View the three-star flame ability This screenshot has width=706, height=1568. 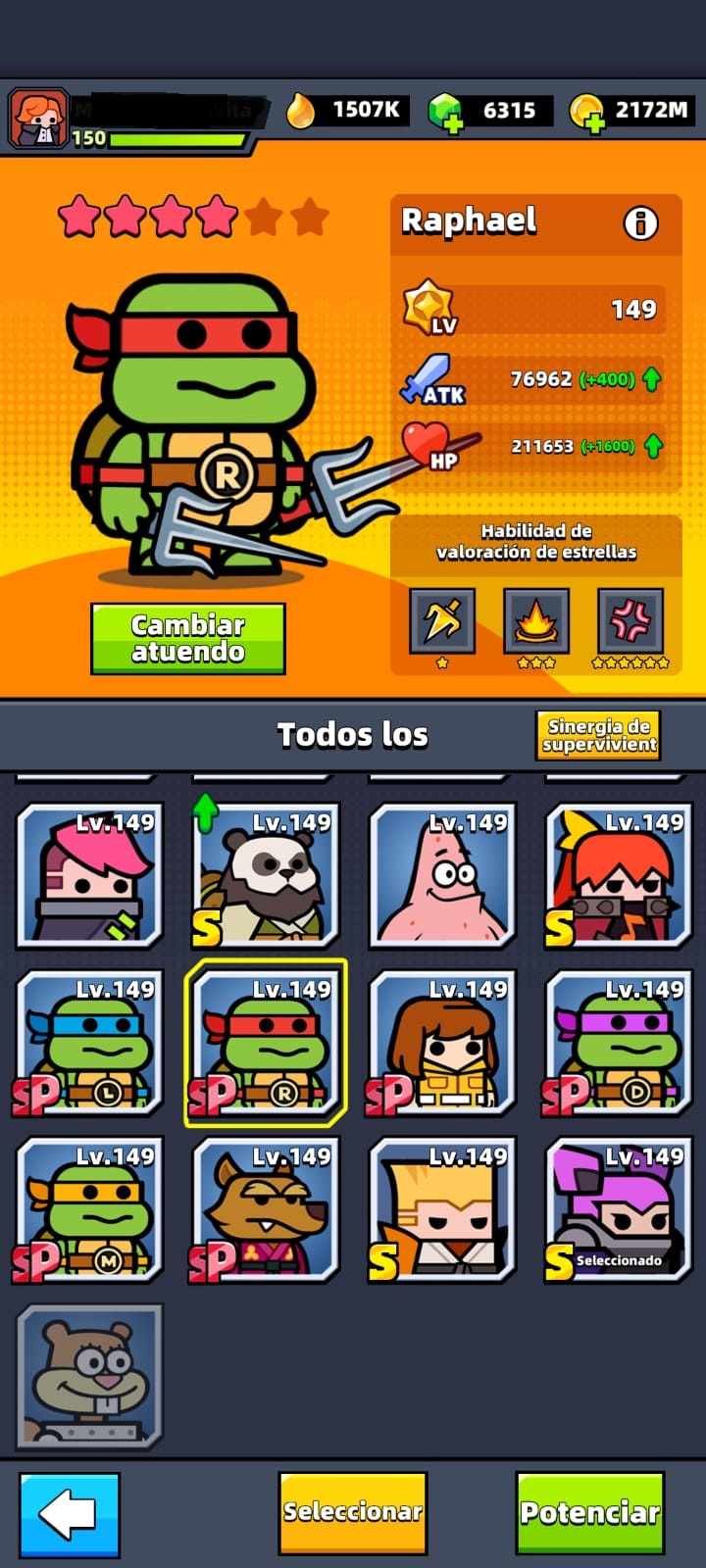536,621
